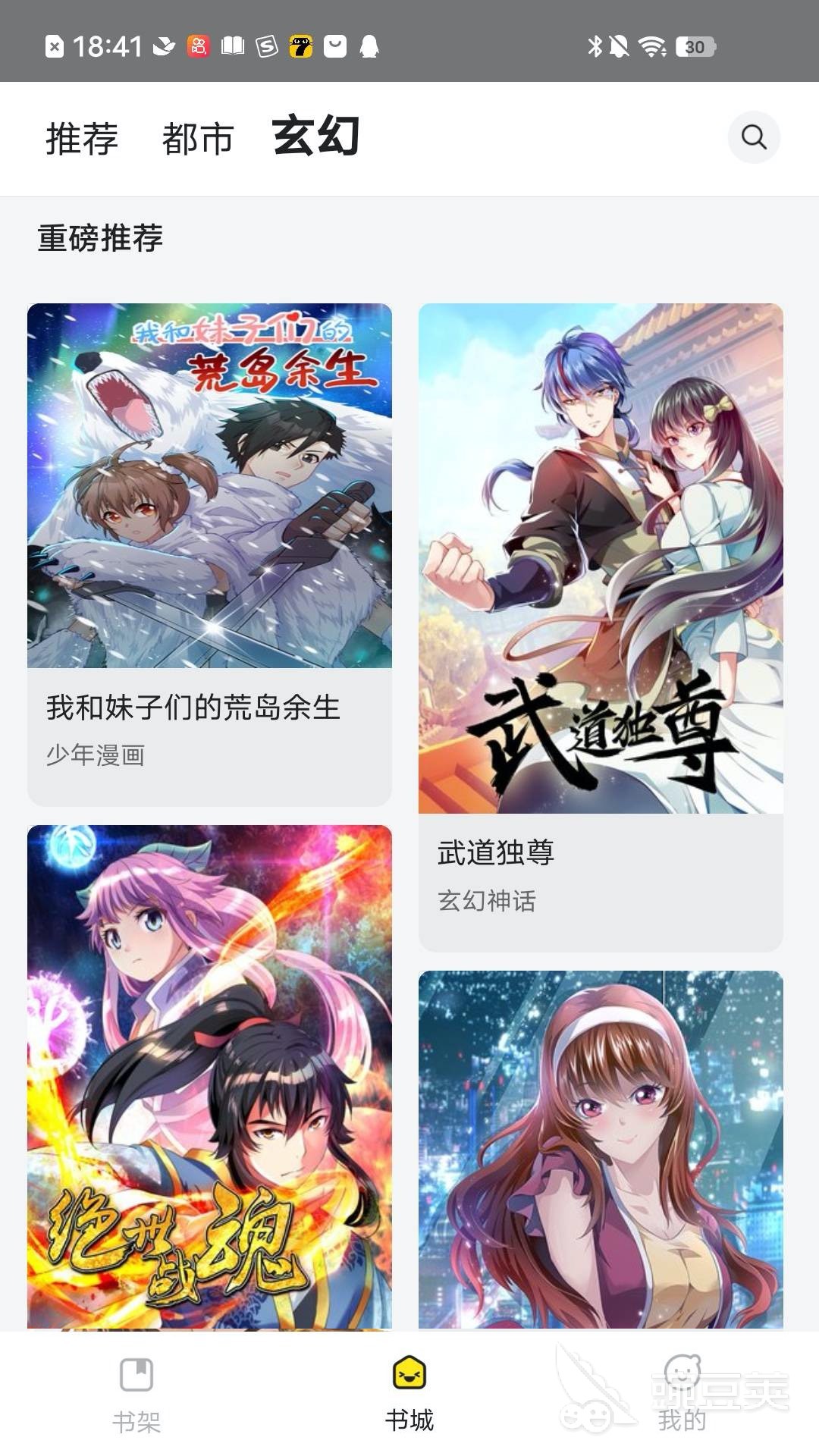This screenshot has height=1456, width=819.
Task: Tap the QQ penguin icon in status bar
Action: click(x=369, y=45)
